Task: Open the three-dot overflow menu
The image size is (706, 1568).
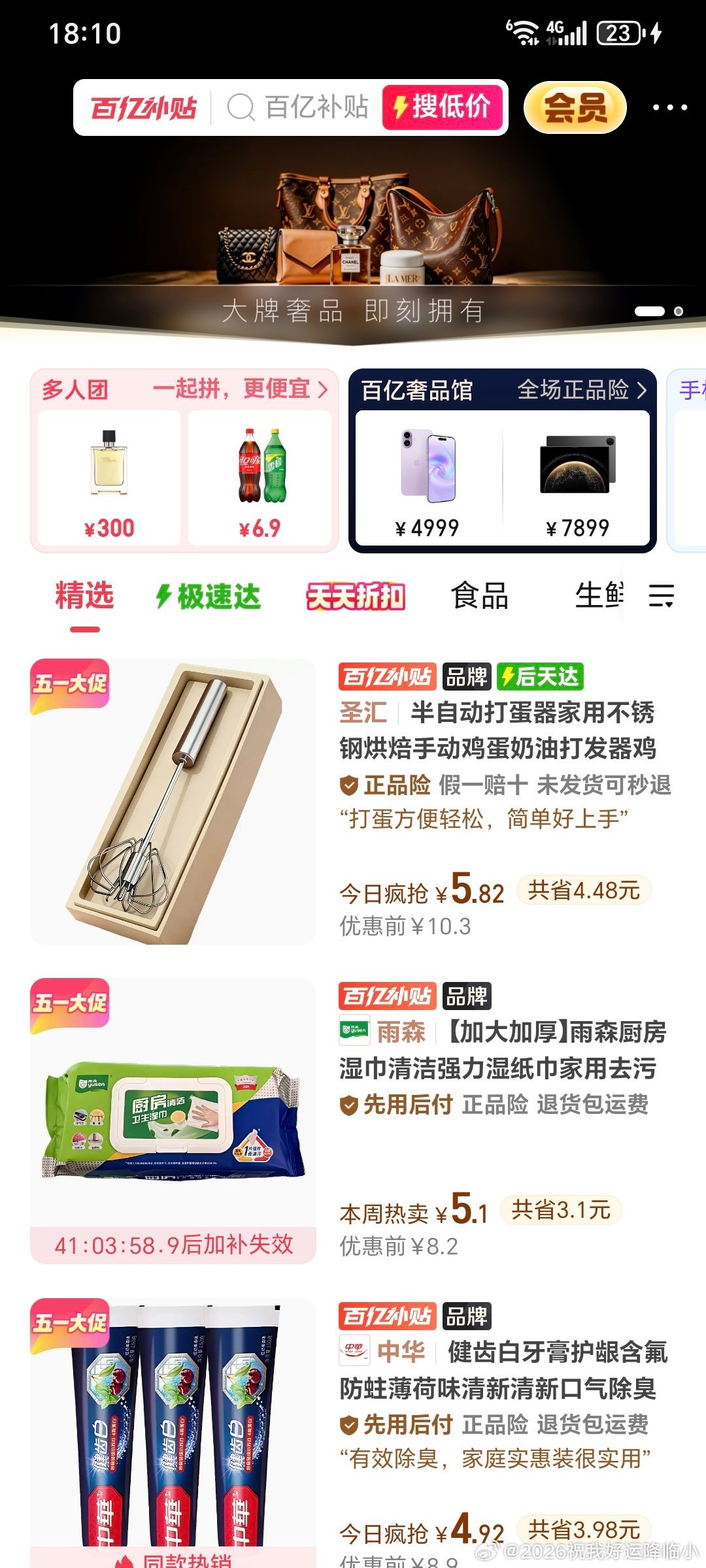Action: (x=670, y=108)
